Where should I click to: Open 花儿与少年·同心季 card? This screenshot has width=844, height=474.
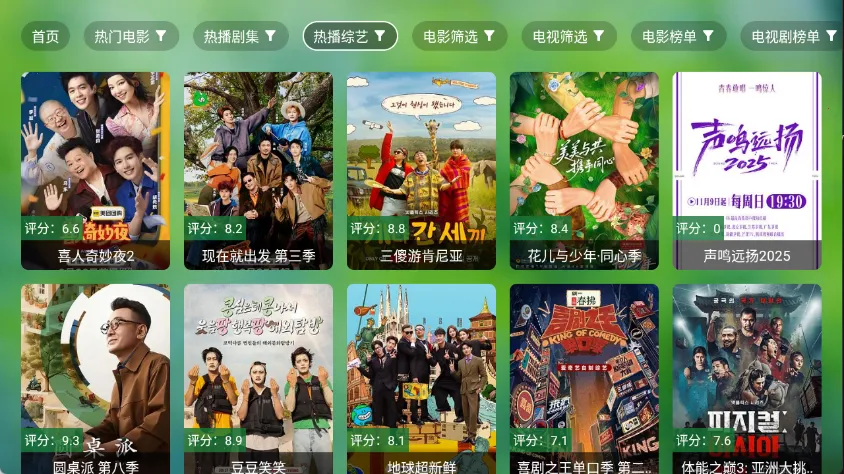click(x=584, y=170)
